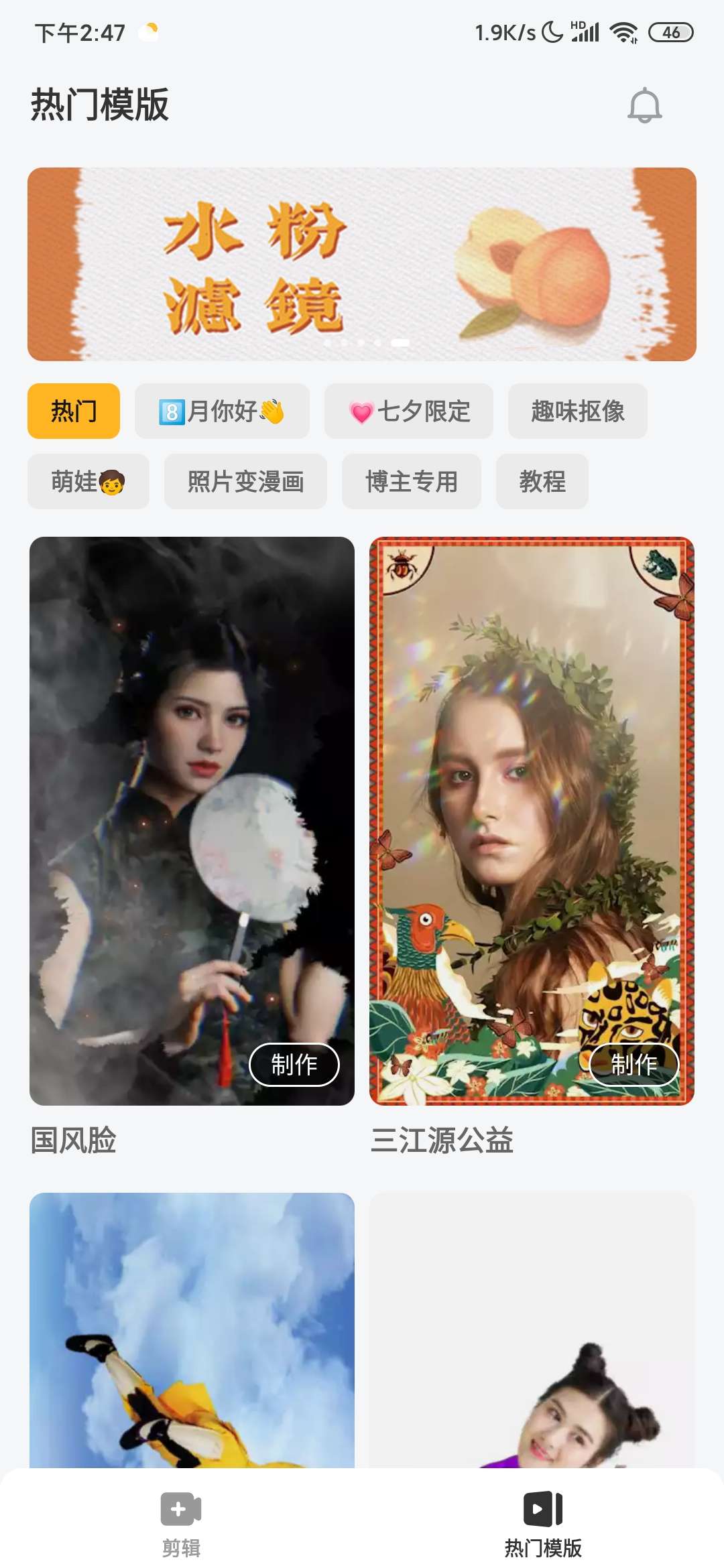Select the 8月你好 chip

pyautogui.click(x=222, y=411)
